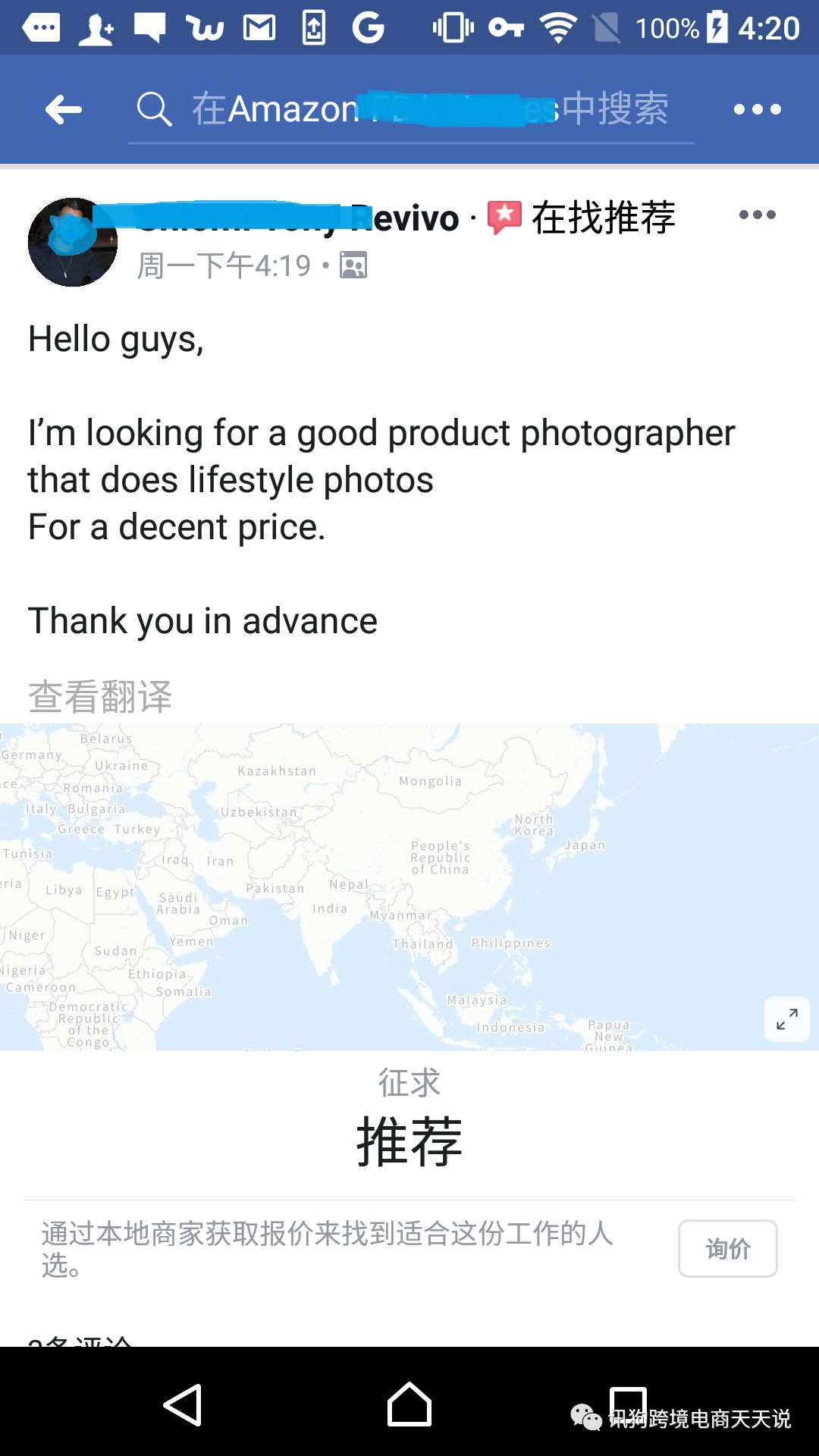The height and width of the screenshot is (1456, 819).
Task: Go to the home screen
Action: (409, 1404)
